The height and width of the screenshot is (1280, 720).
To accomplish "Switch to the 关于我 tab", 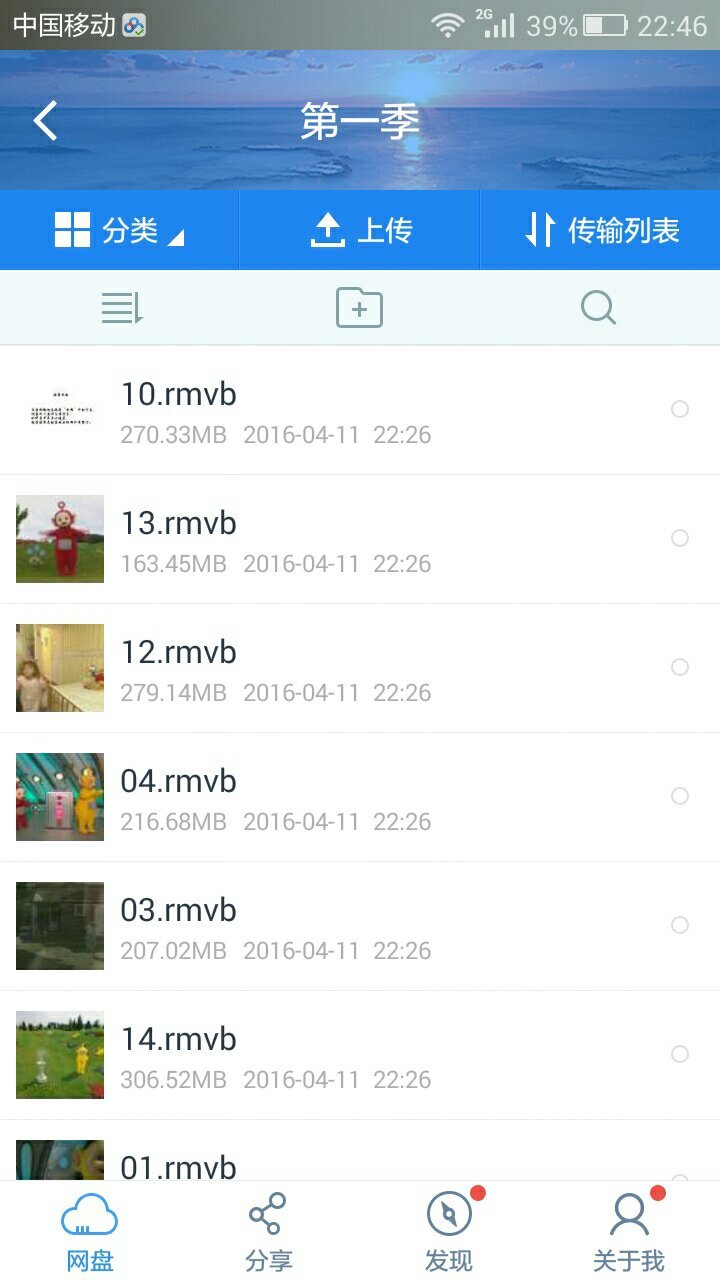I will (x=629, y=1232).
